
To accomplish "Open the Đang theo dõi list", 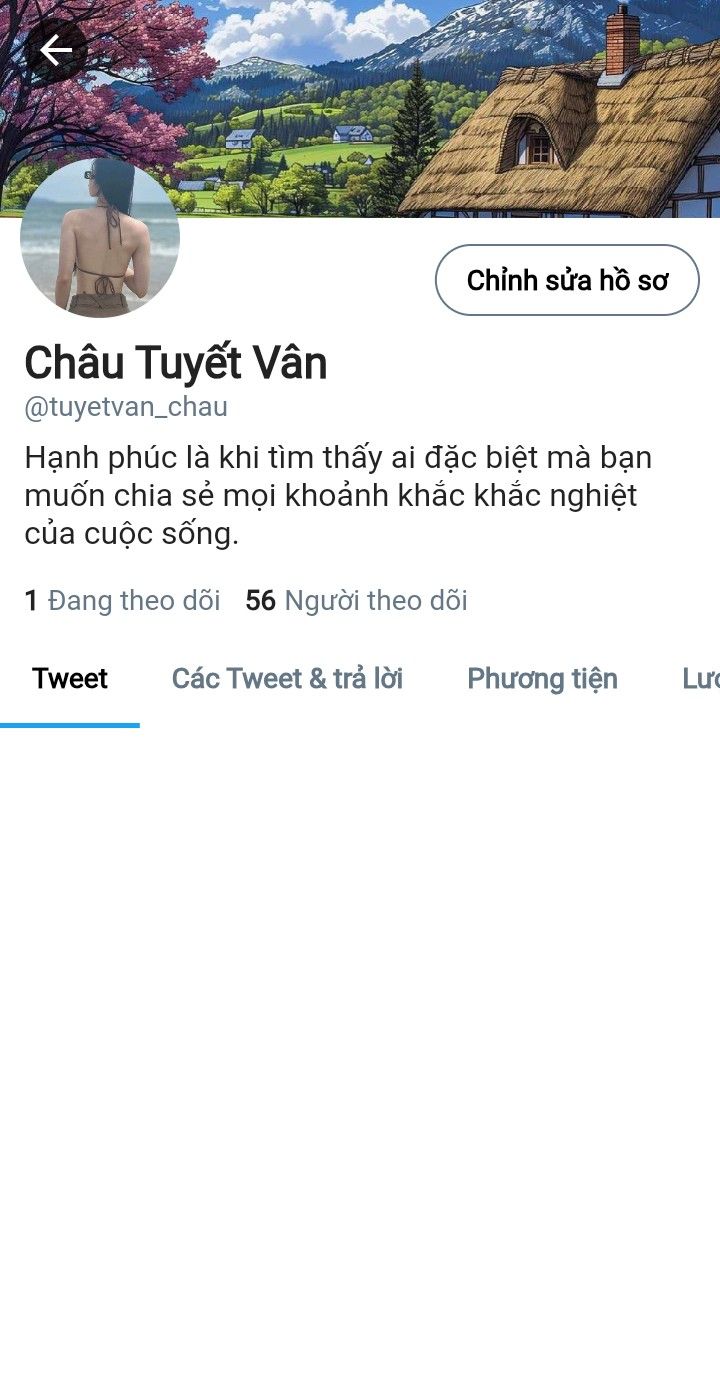I will click(x=122, y=601).
